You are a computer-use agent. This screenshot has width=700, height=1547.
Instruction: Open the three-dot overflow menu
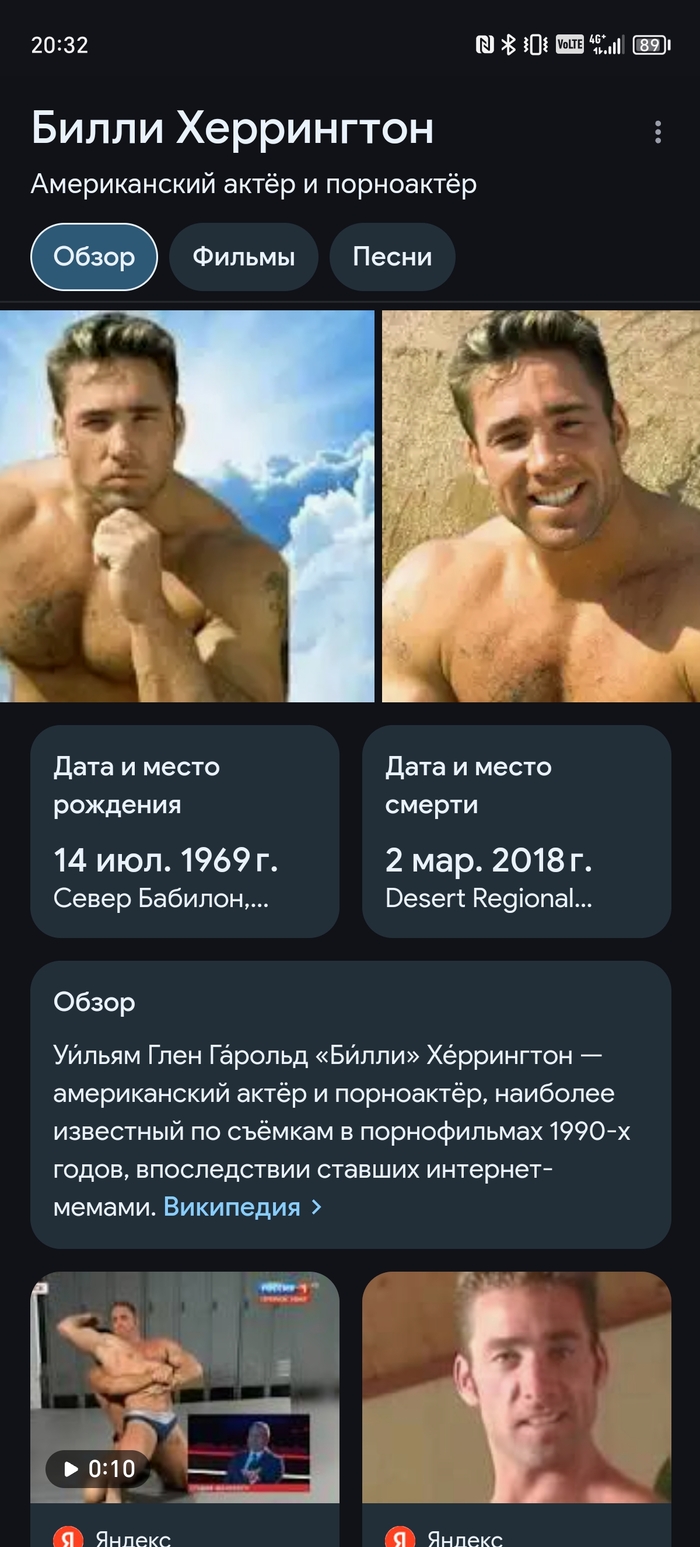tap(657, 132)
